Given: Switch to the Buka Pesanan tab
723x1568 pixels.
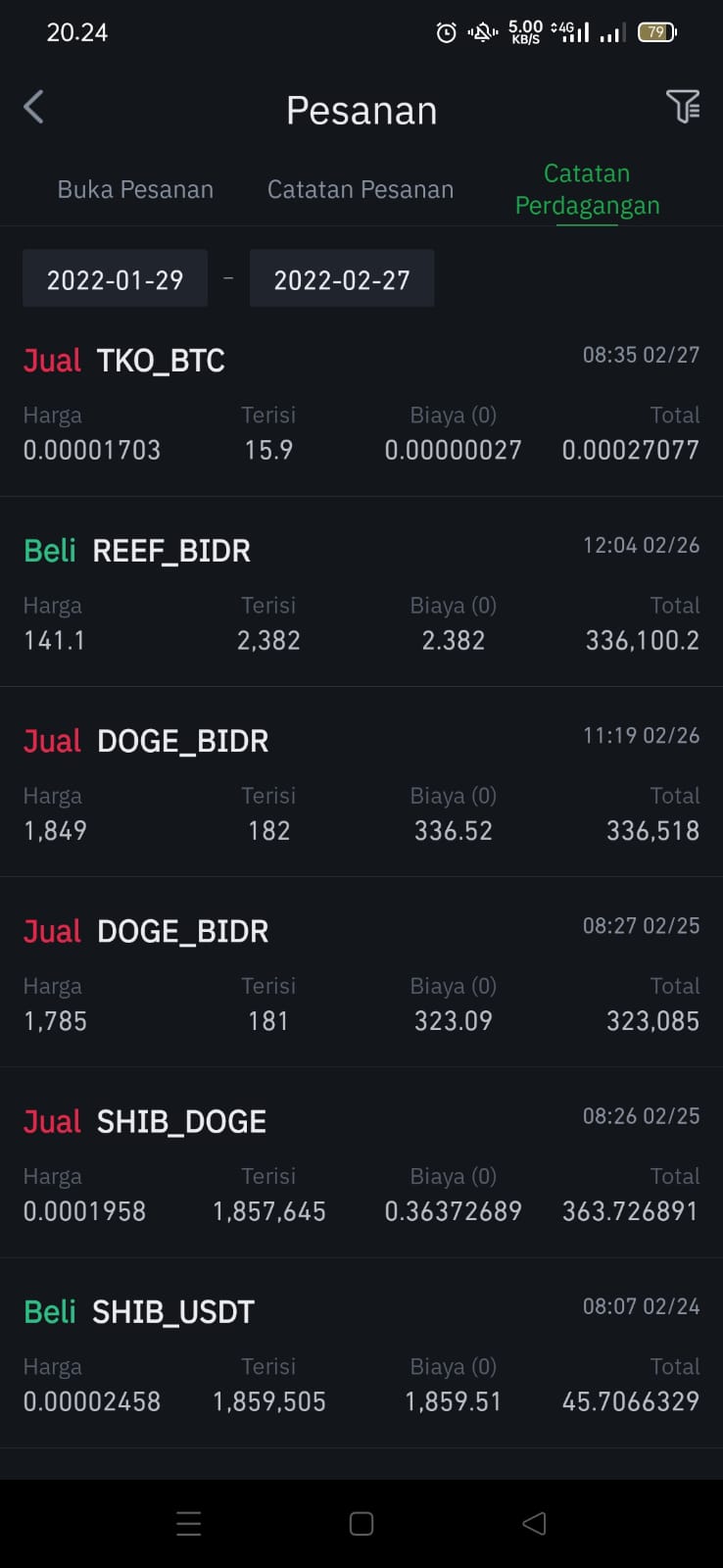Looking at the screenshot, I should click(135, 189).
